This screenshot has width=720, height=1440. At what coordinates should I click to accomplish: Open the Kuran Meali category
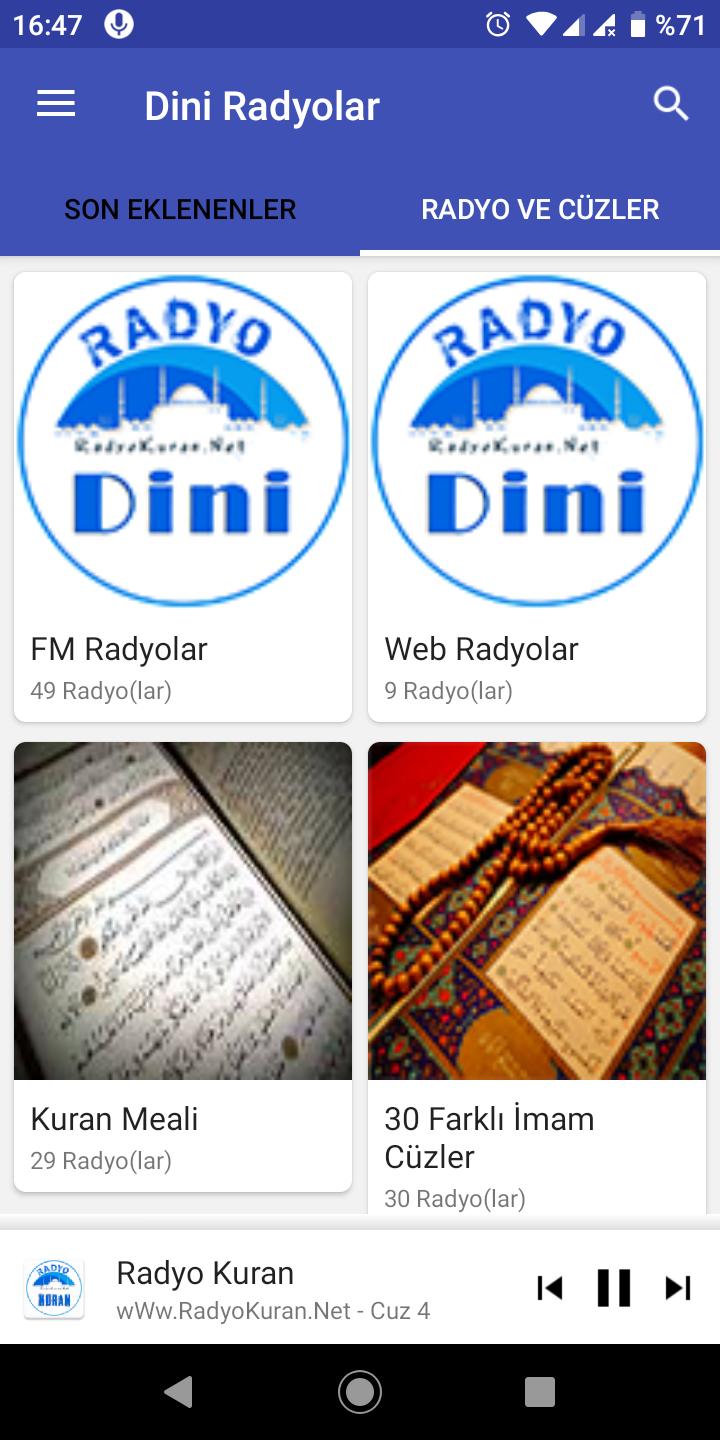click(183, 966)
